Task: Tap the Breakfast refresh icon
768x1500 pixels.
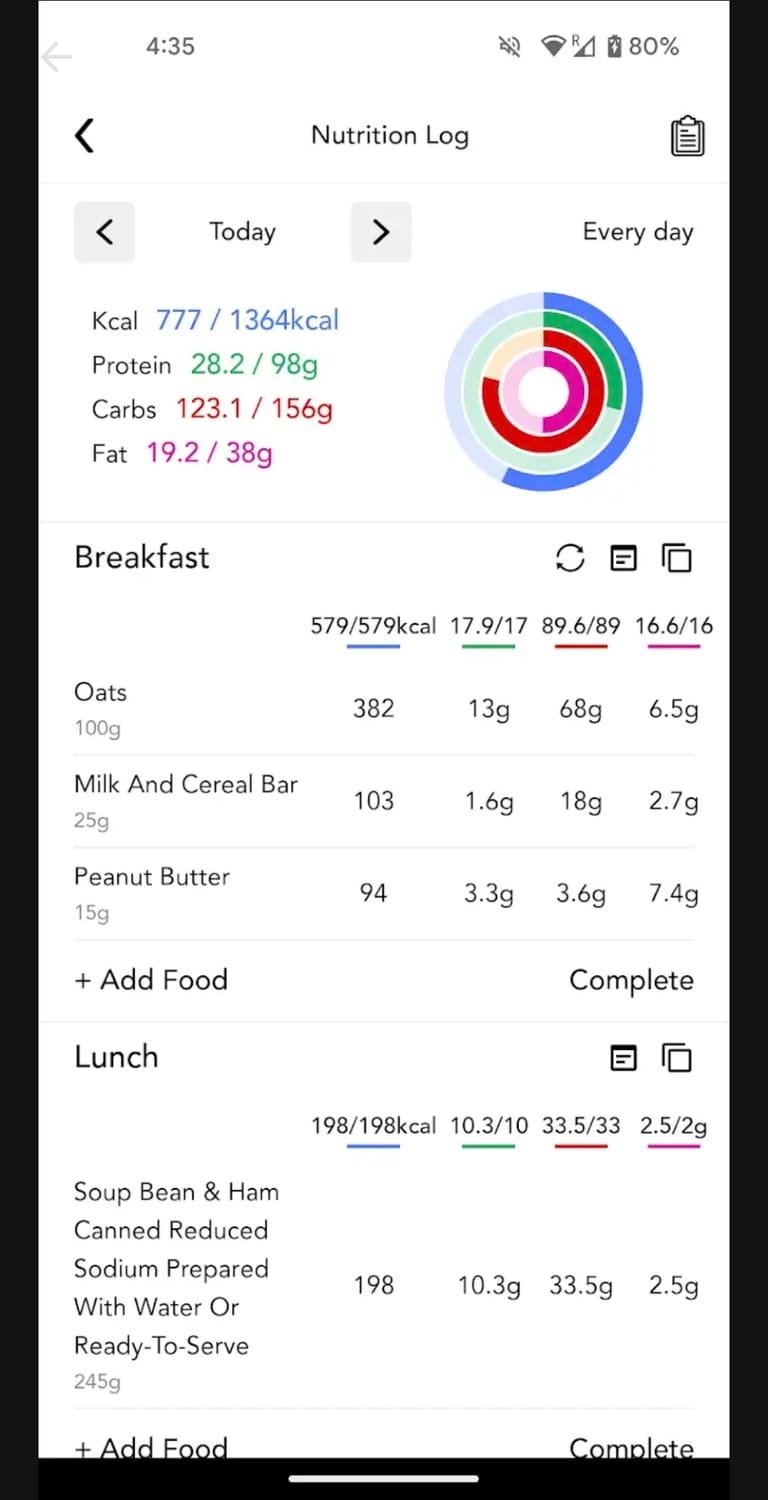Action: coord(570,558)
